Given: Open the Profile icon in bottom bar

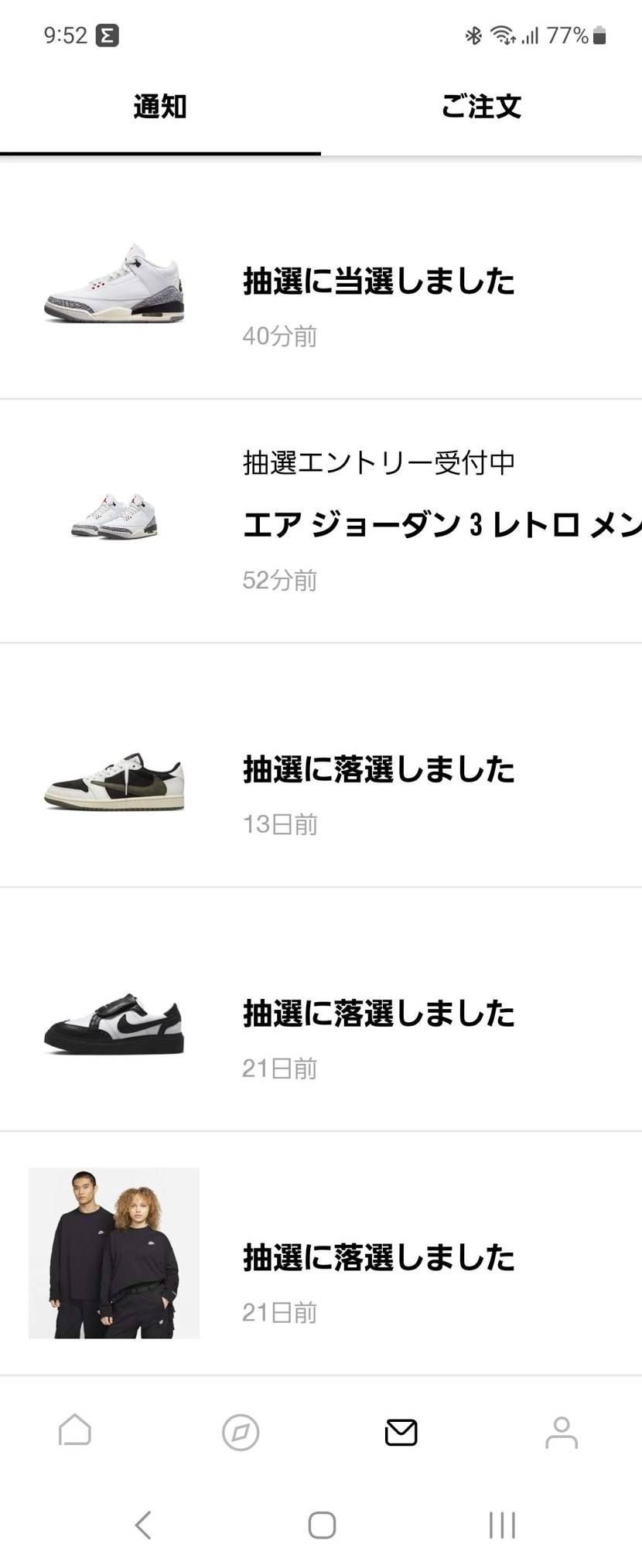Looking at the screenshot, I should [x=562, y=1432].
